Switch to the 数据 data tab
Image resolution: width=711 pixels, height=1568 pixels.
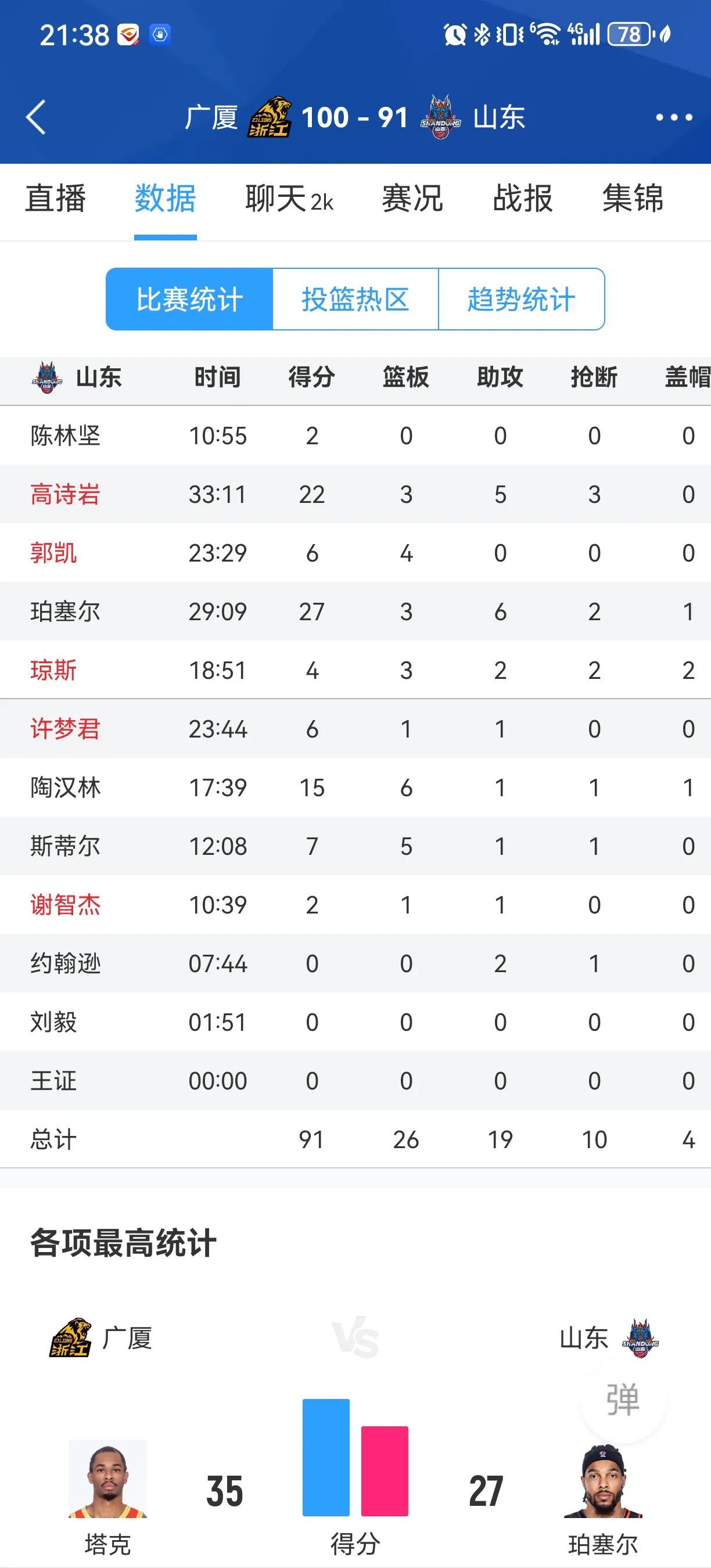click(164, 199)
